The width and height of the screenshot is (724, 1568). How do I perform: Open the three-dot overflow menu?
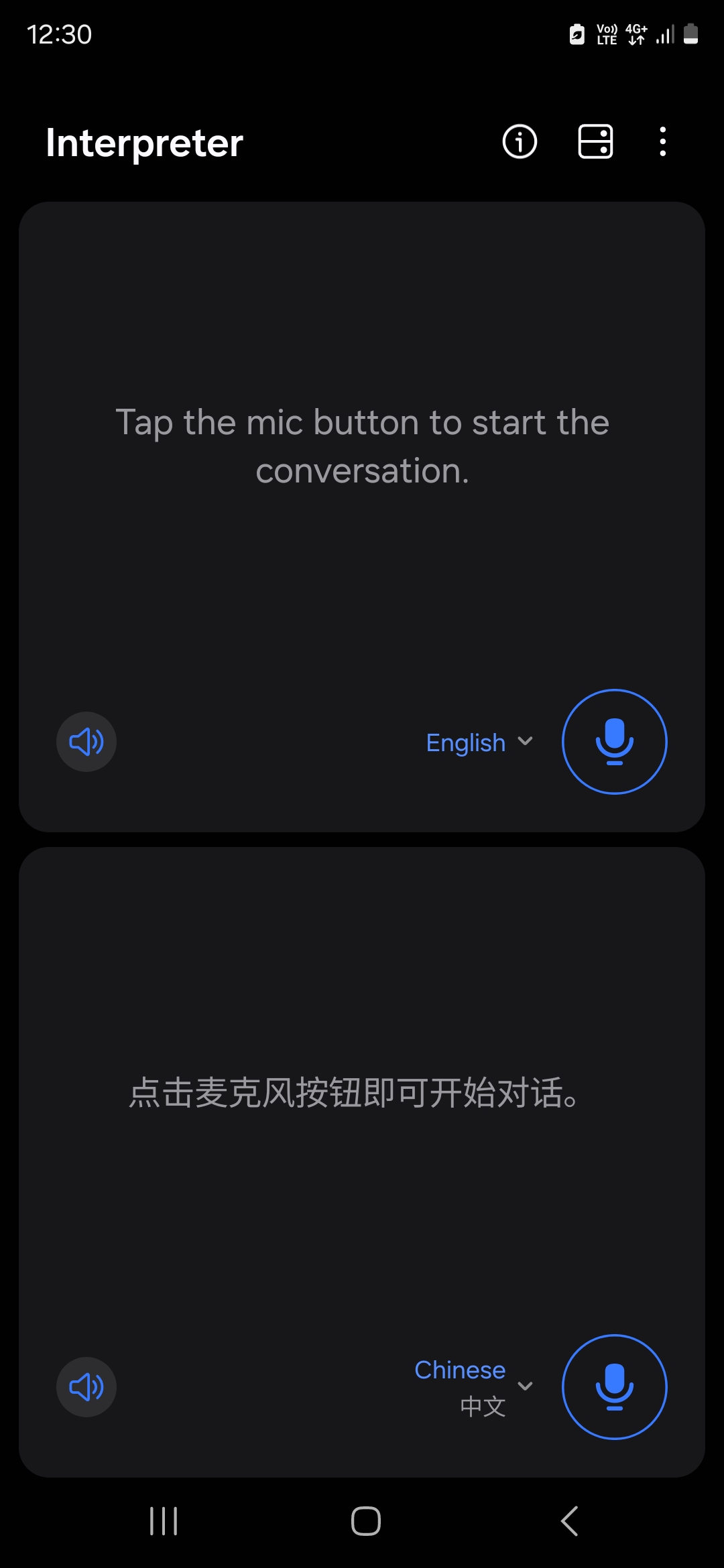coord(662,141)
